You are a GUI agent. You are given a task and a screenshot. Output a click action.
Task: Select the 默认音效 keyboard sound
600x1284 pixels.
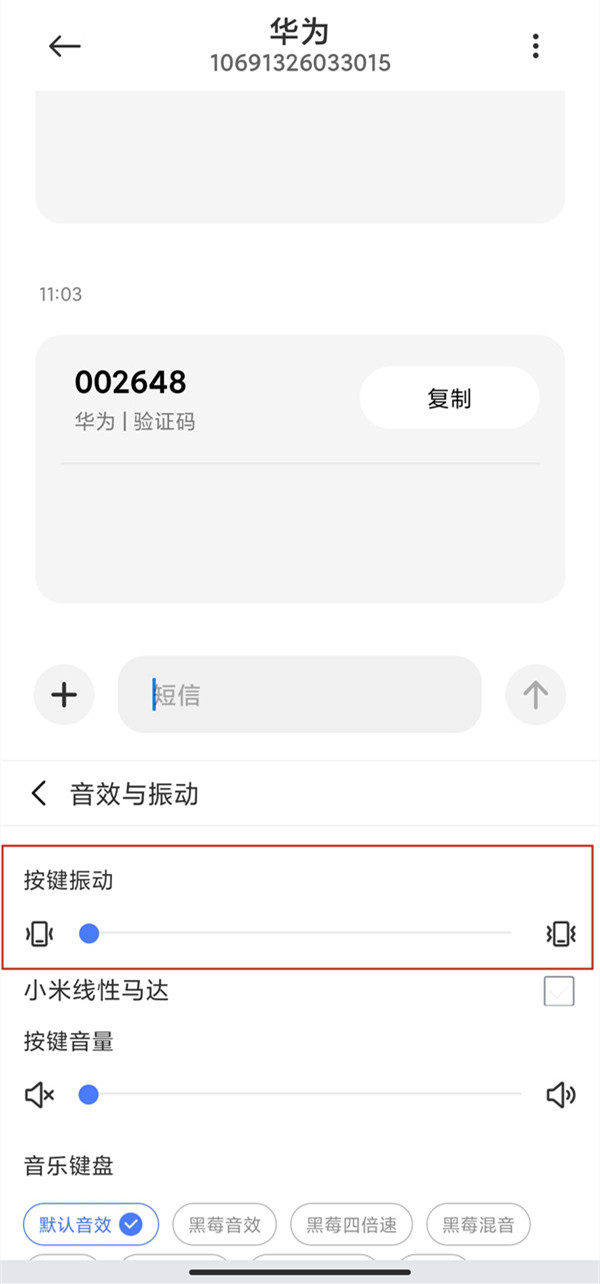coord(91,1224)
